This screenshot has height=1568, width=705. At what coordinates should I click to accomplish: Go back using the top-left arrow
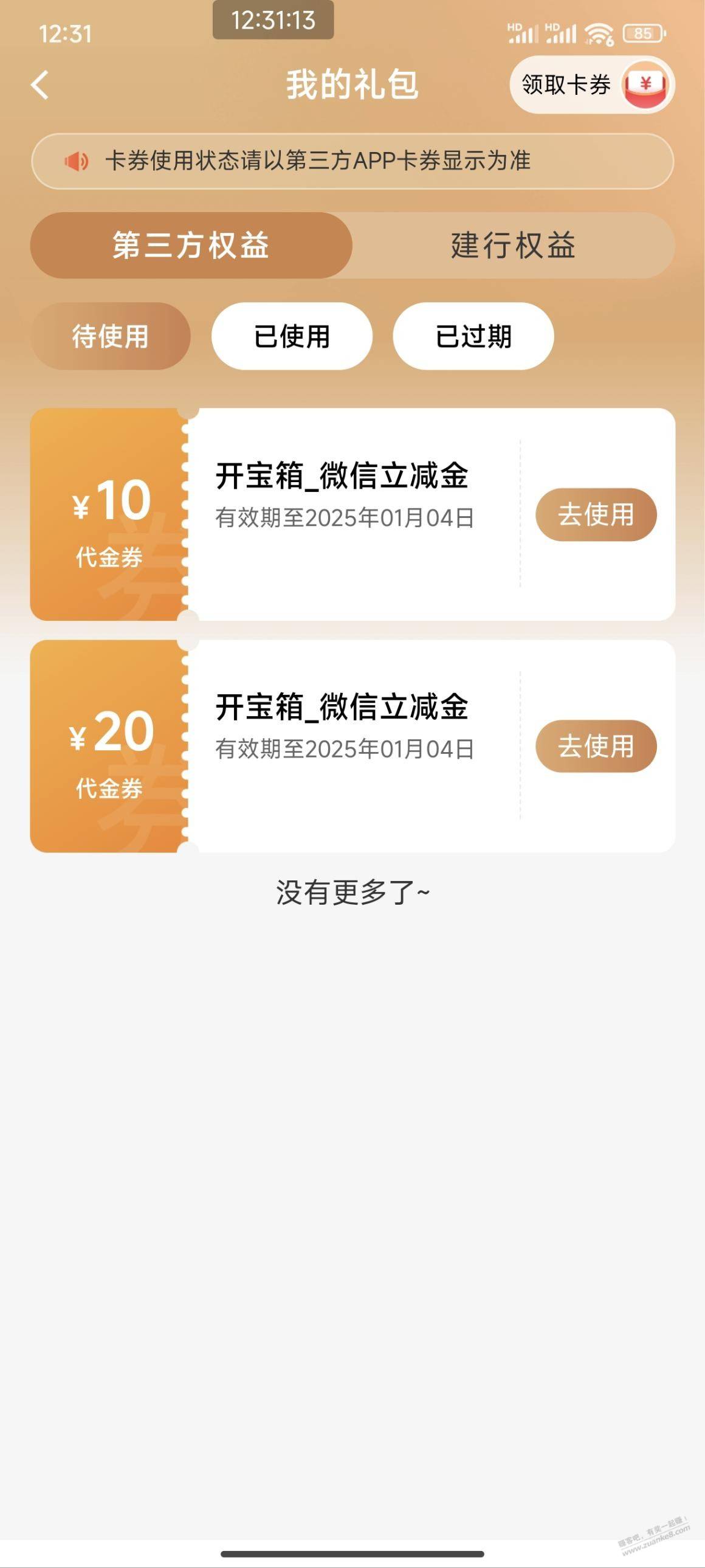[40, 85]
